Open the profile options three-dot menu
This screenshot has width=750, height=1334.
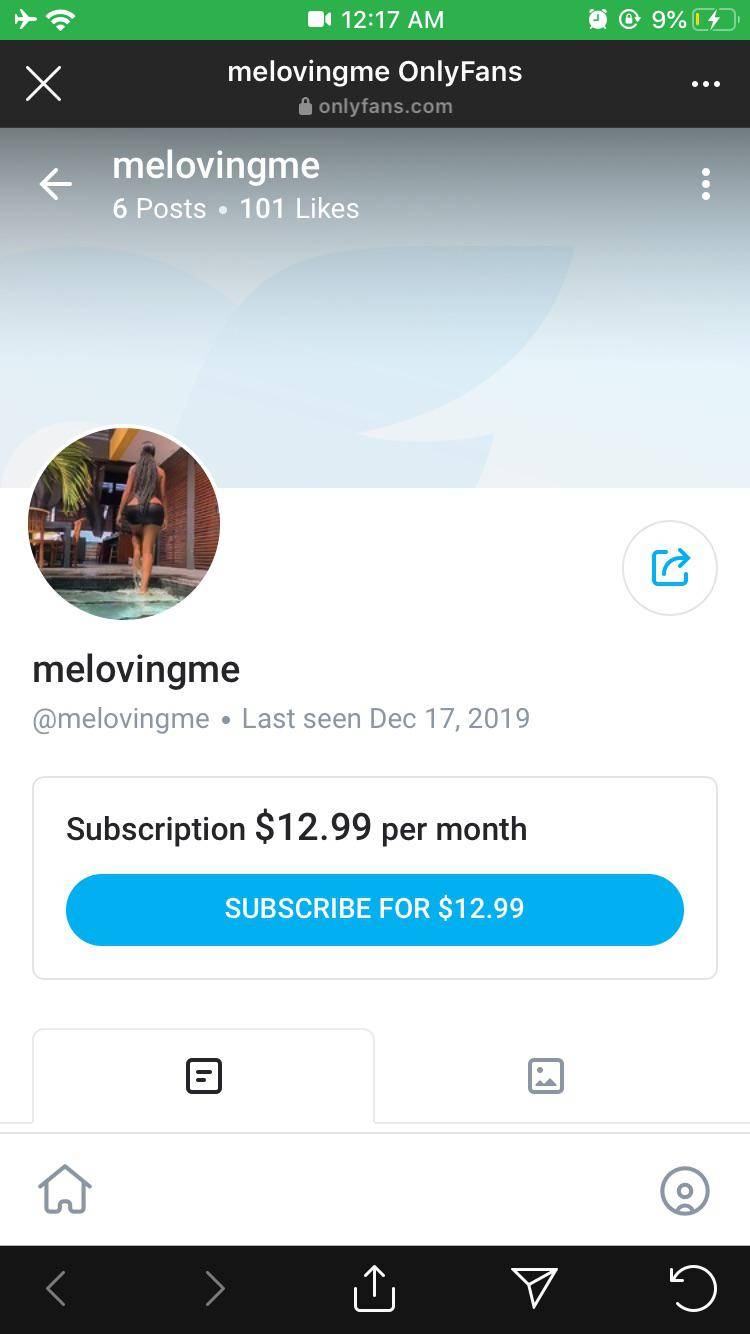[x=706, y=183]
